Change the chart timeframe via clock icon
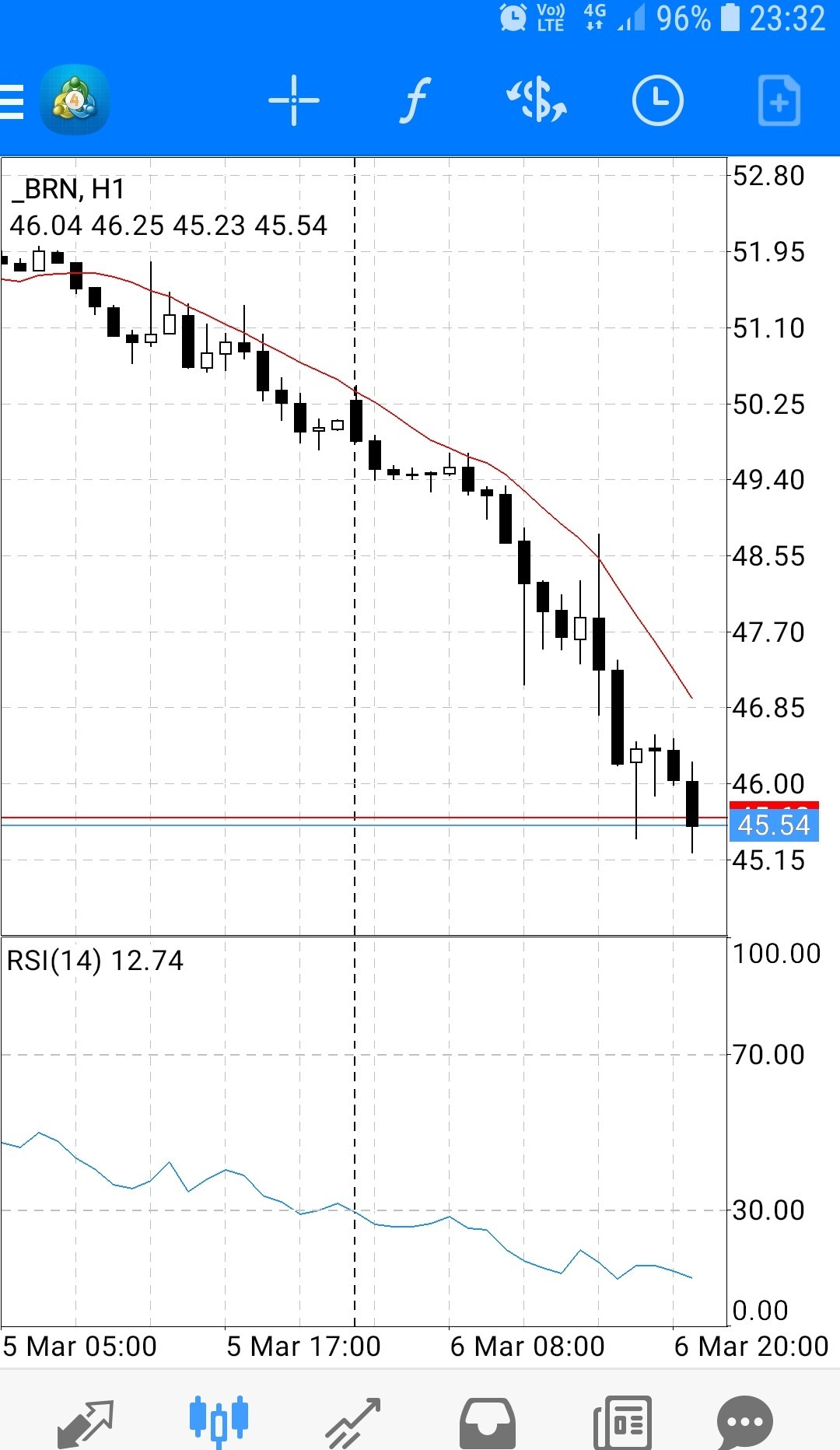840x1450 pixels. click(x=658, y=101)
